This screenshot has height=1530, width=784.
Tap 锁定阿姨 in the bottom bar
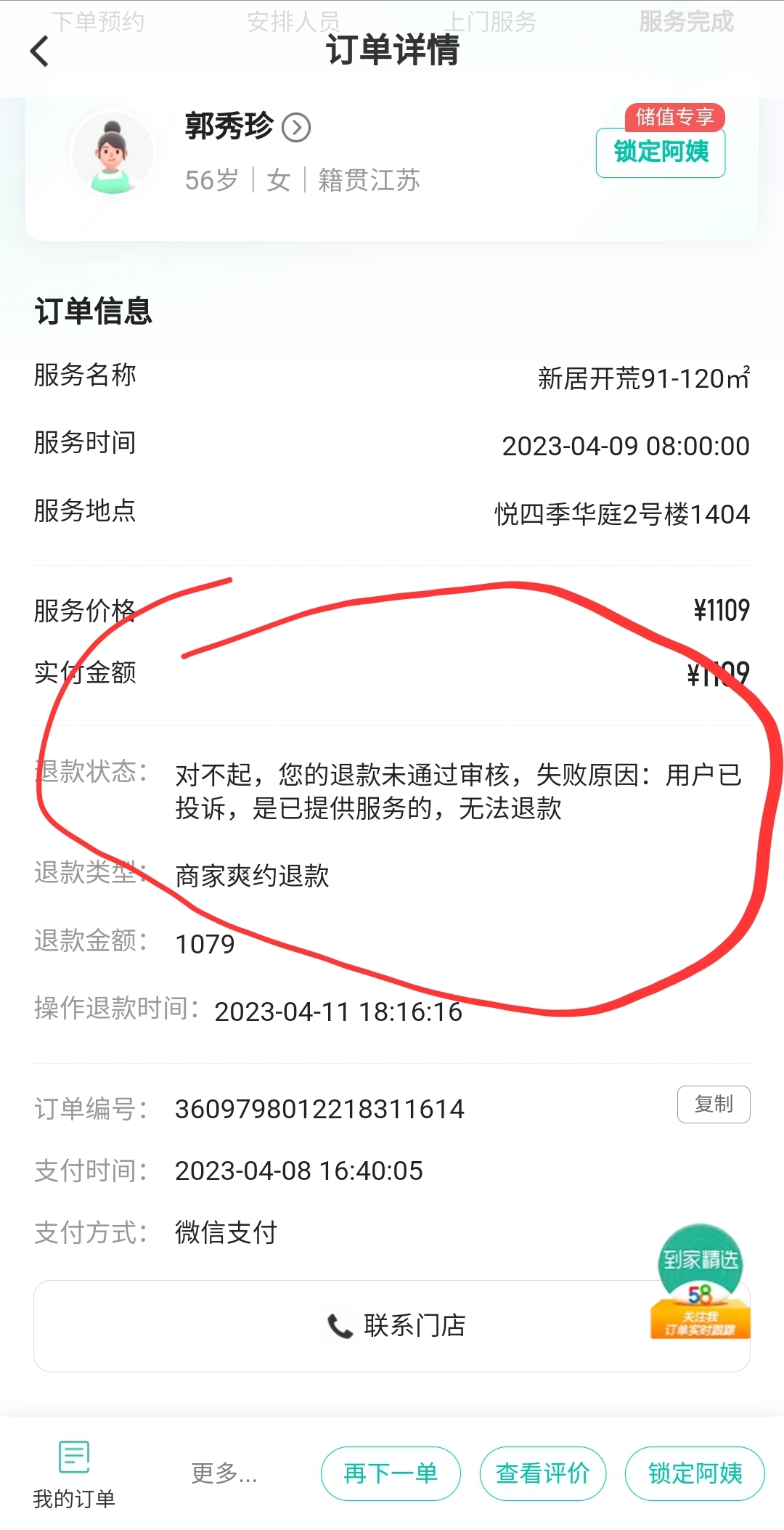pos(695,1473)
